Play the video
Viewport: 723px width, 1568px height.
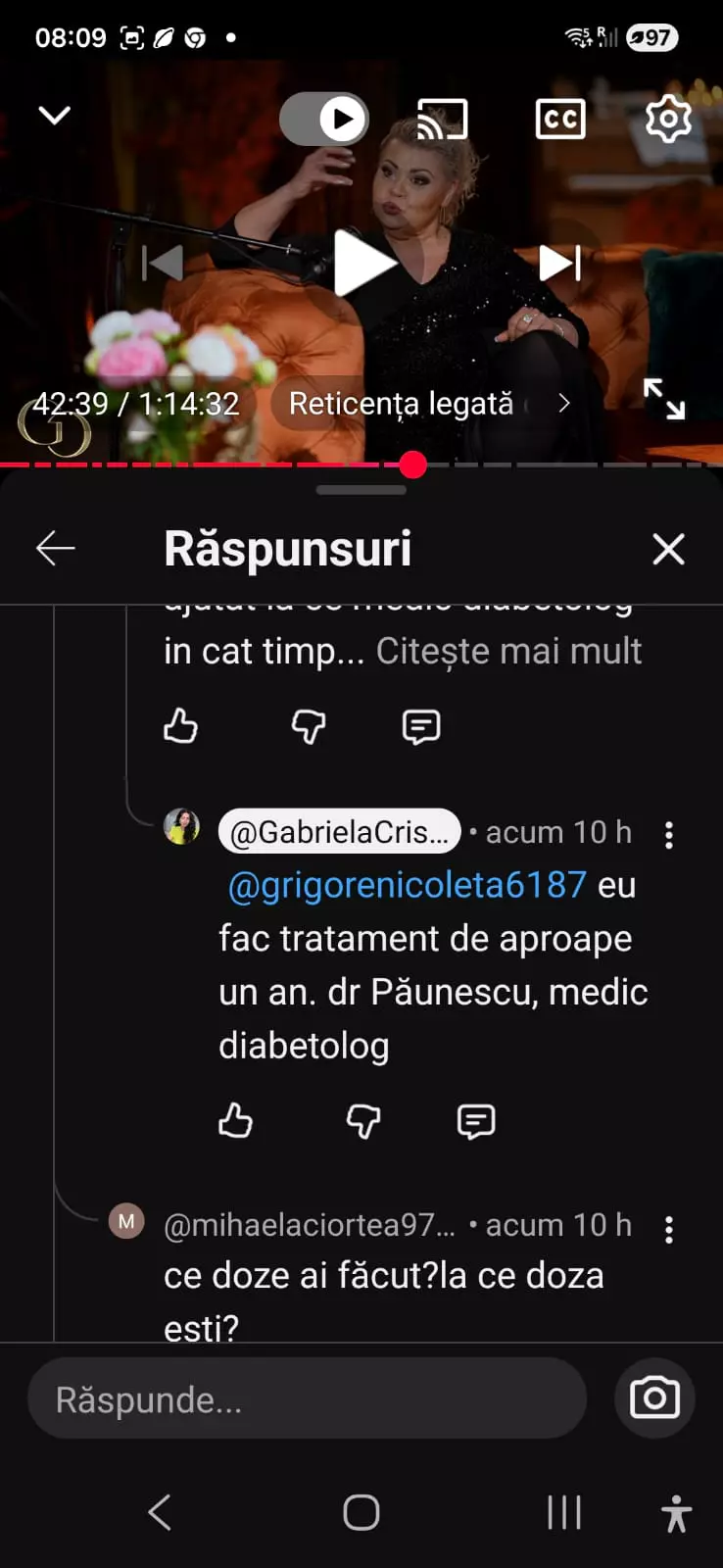point(363,263)
